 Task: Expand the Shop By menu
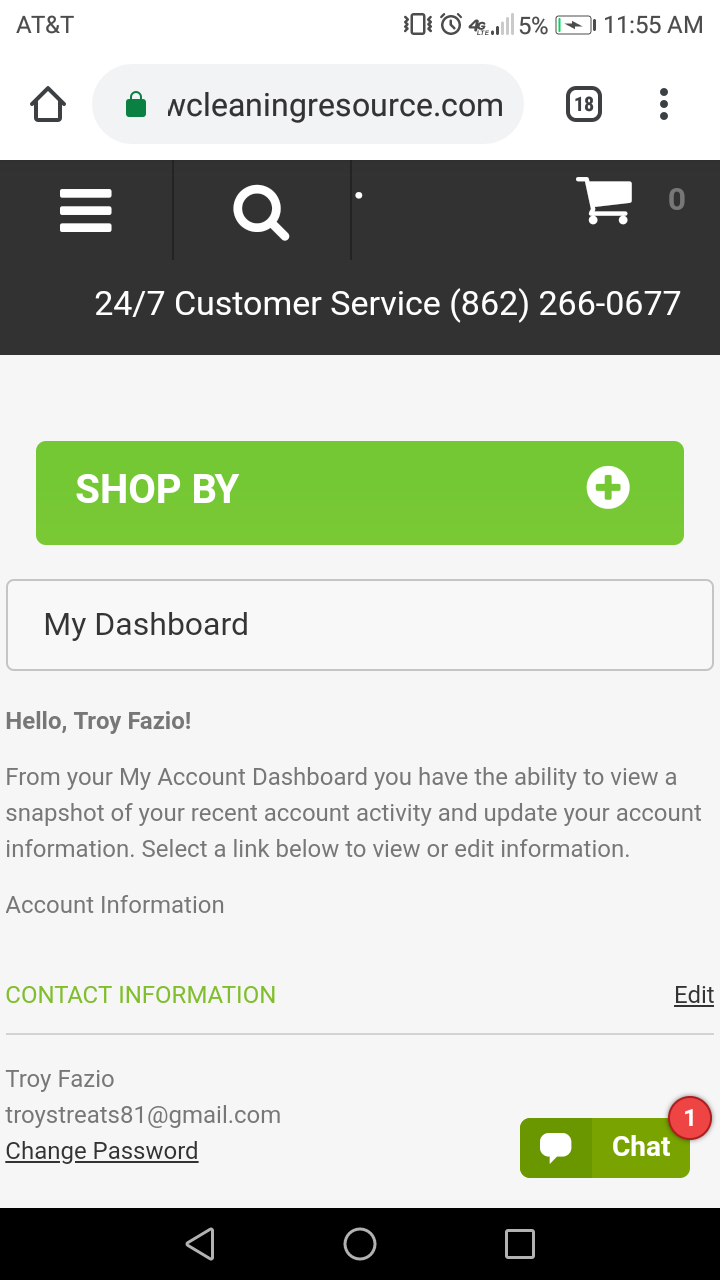coord(360,493)
